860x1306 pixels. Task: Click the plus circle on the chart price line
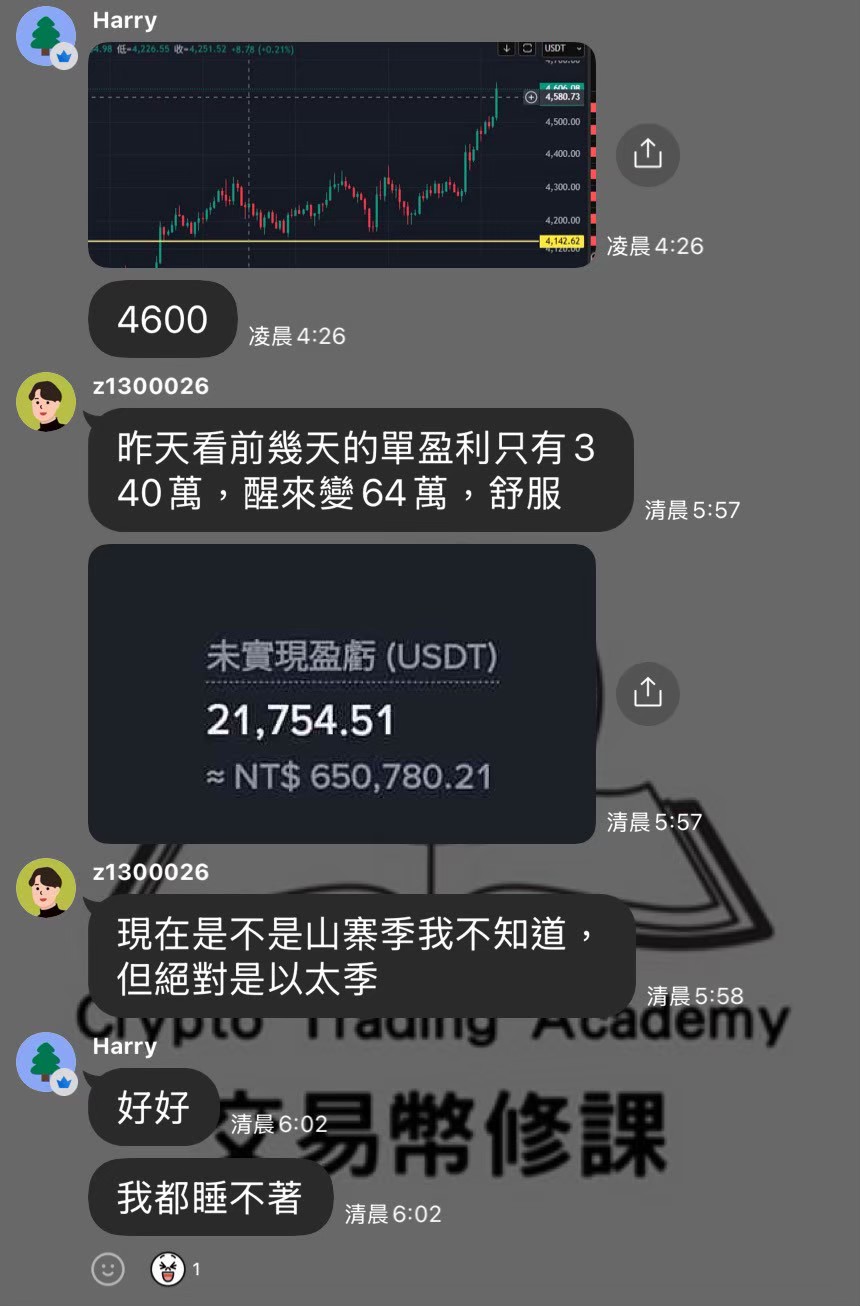coord(530,97)
